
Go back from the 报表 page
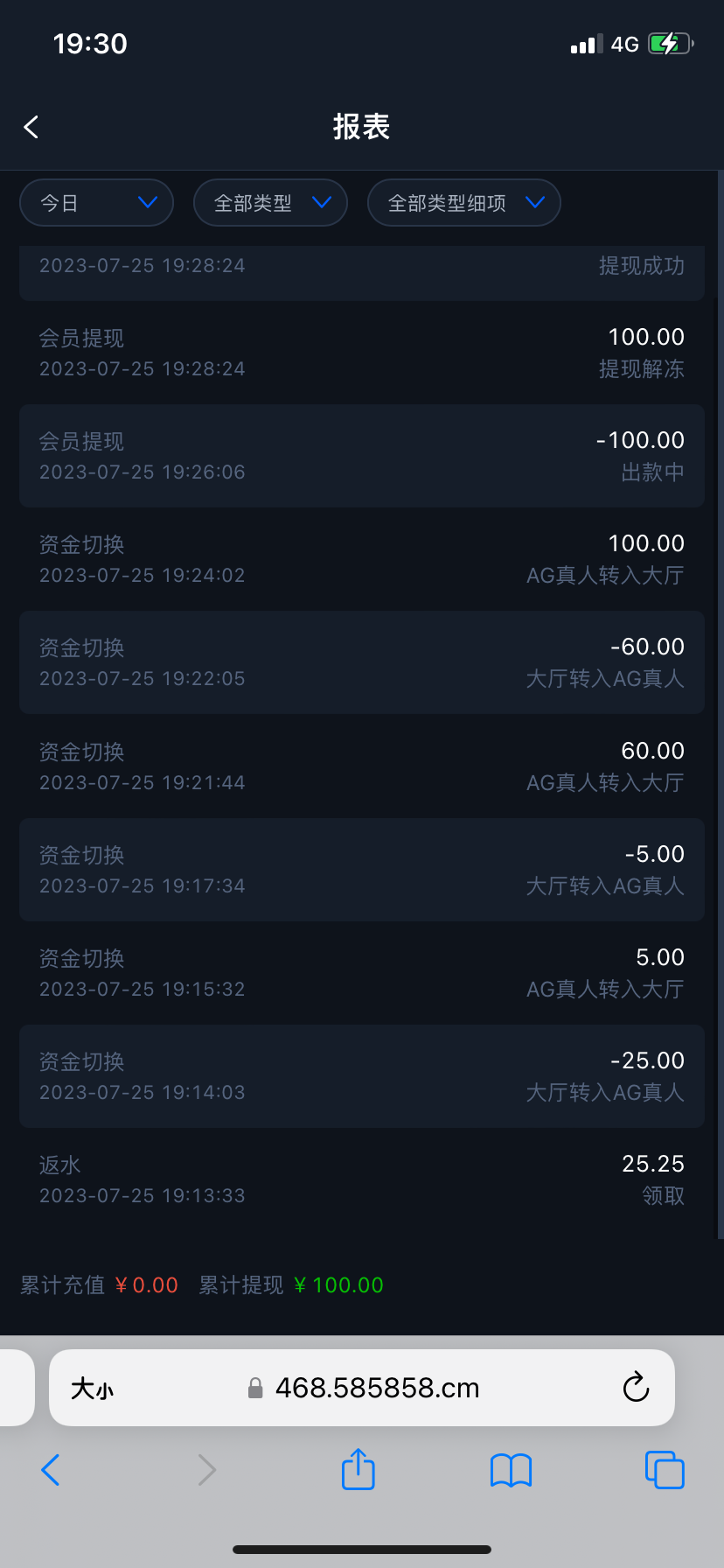(x=31, y=127)
